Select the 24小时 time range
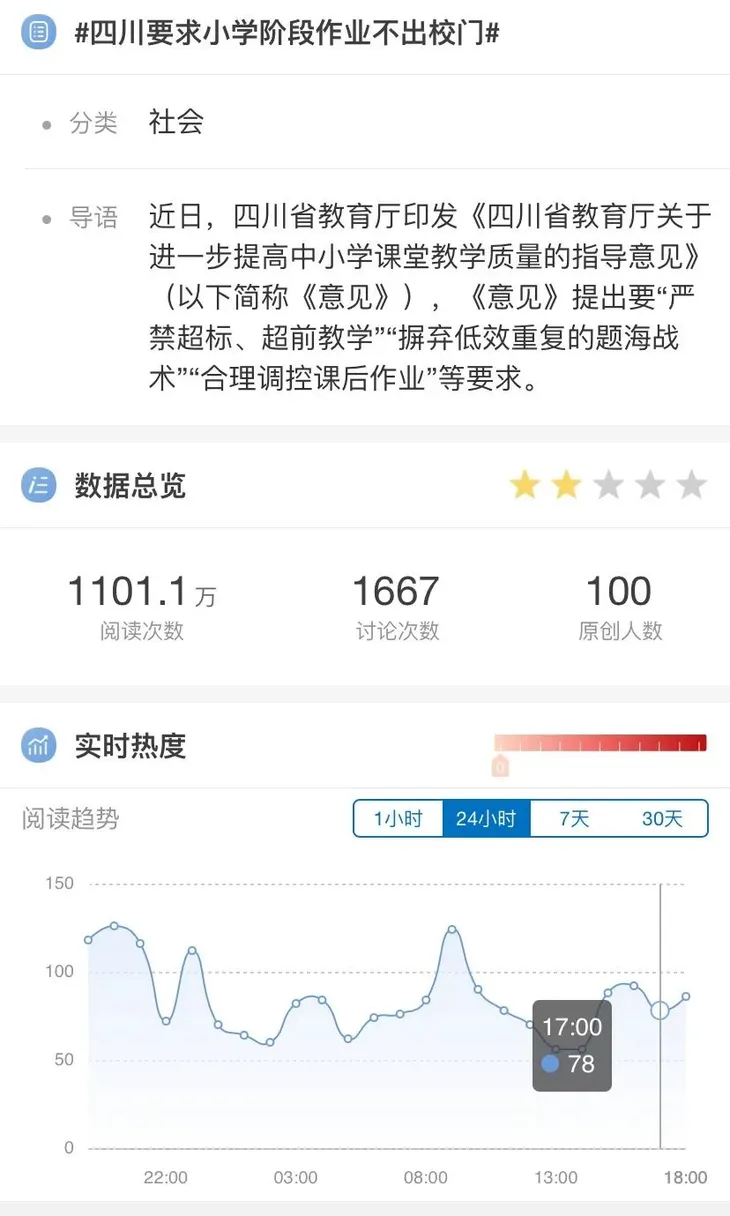 [486, 819]
